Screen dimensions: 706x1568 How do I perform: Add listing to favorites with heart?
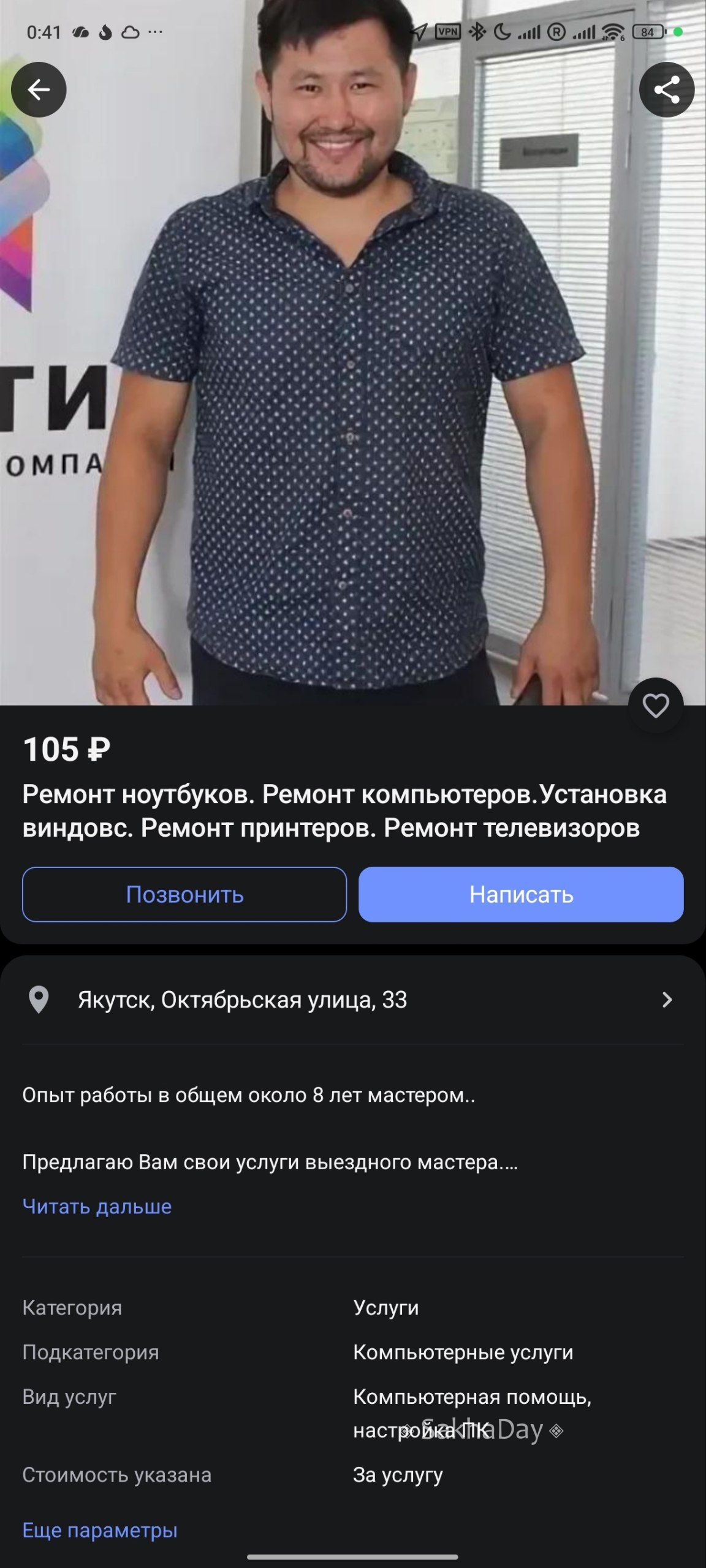coord(655,706)
